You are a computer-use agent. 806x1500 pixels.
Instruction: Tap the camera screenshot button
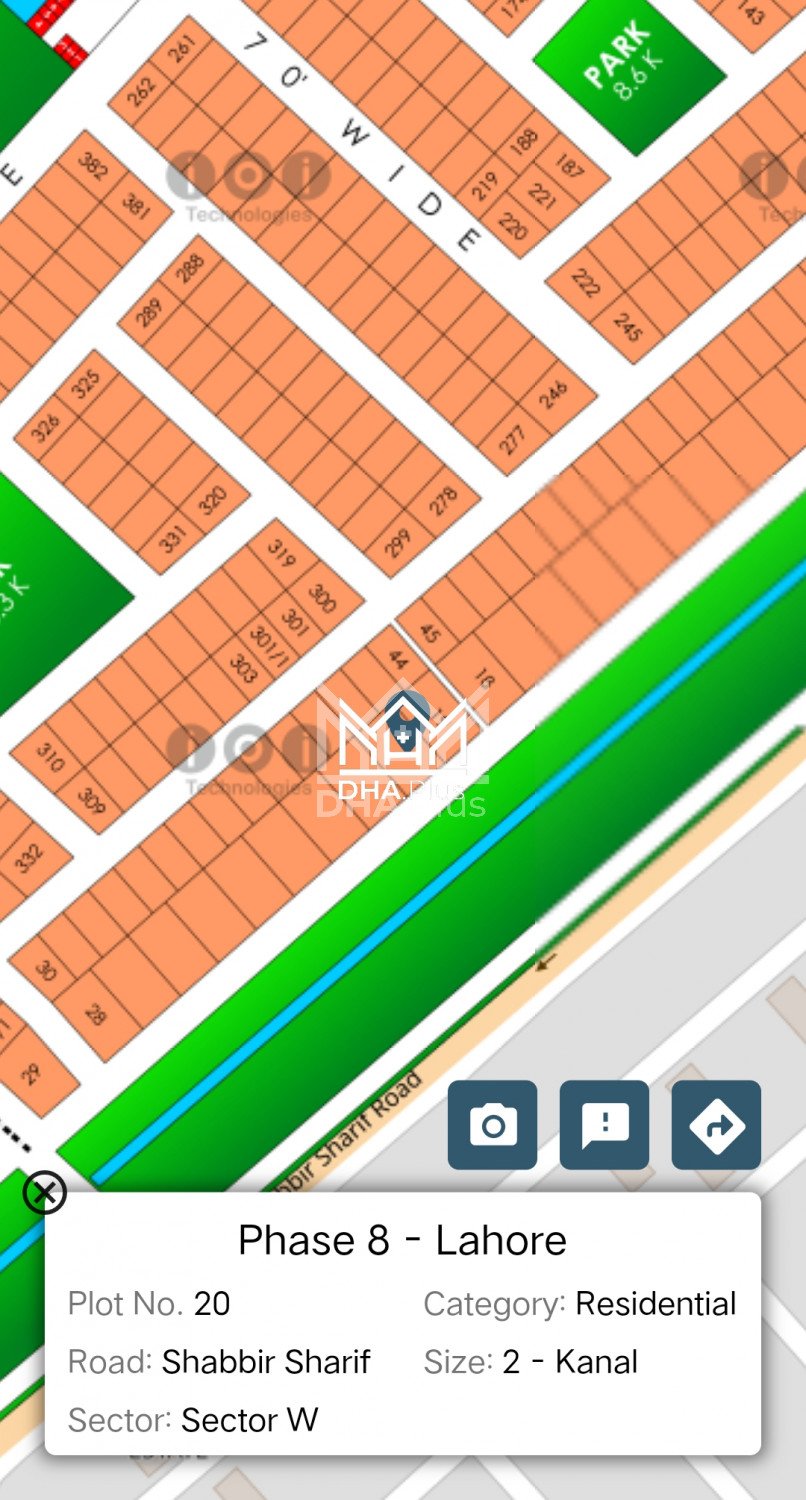(x=492, y=1125)
